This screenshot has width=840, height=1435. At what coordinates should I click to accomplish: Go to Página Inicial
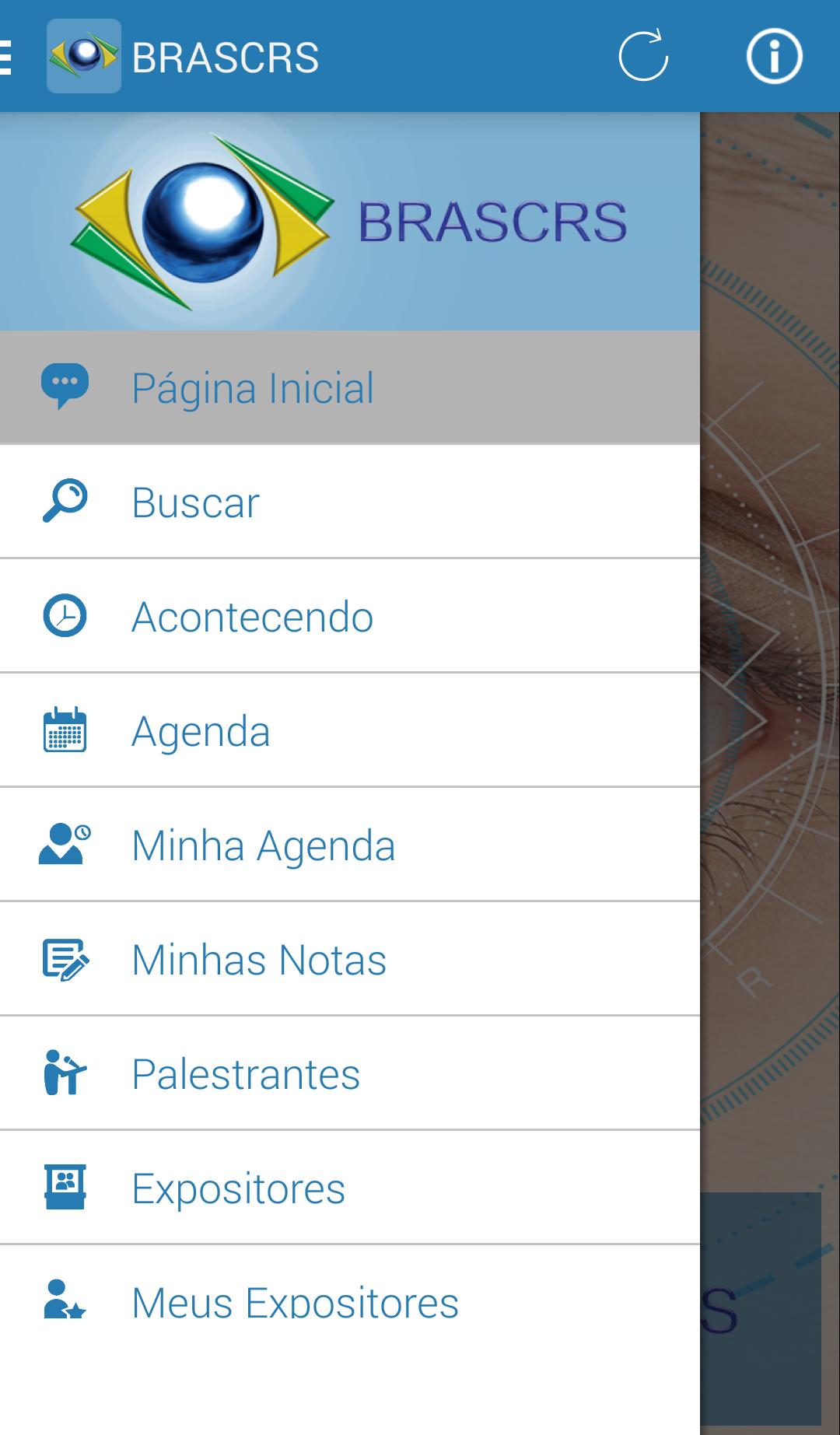click(x=350, y=387)
